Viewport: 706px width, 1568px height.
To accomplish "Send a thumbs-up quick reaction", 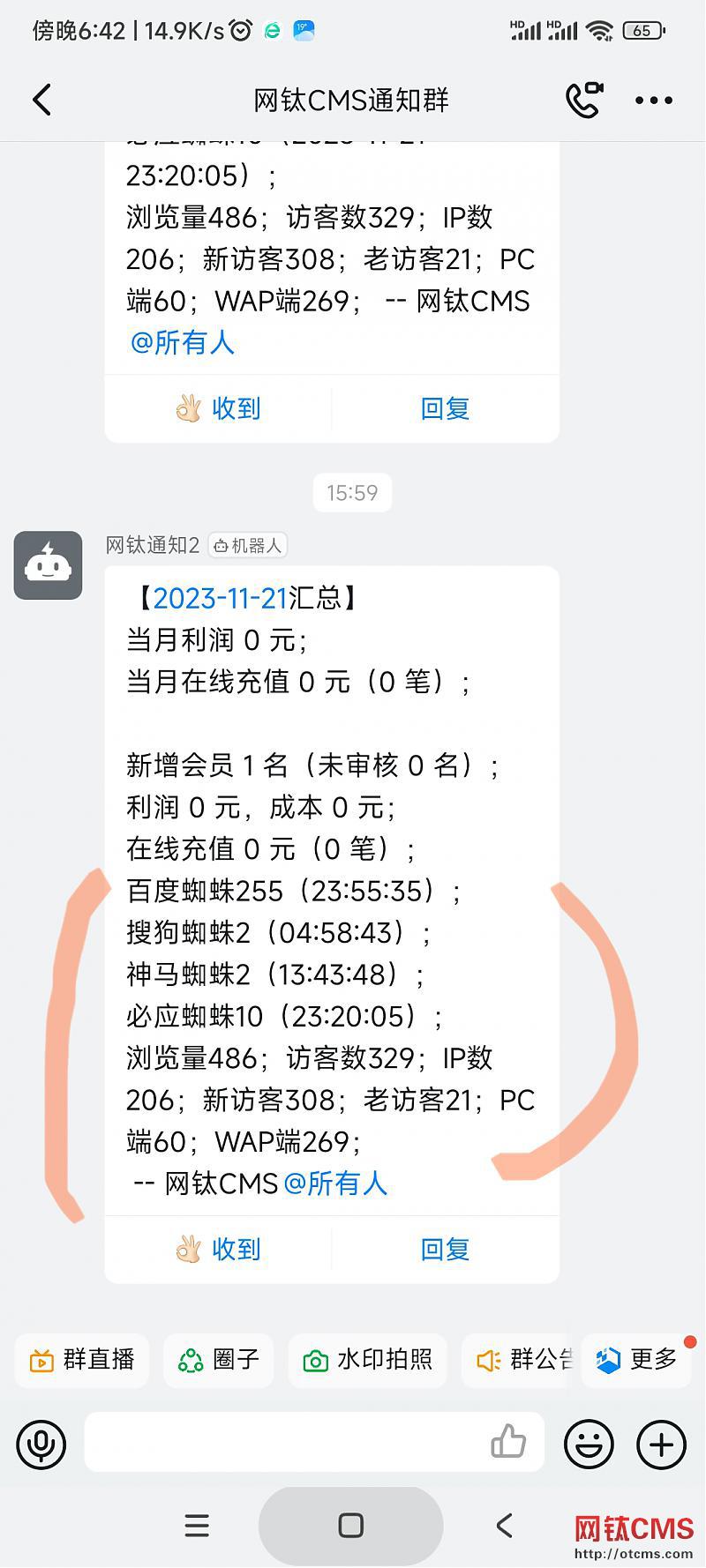I will 508,1443.
